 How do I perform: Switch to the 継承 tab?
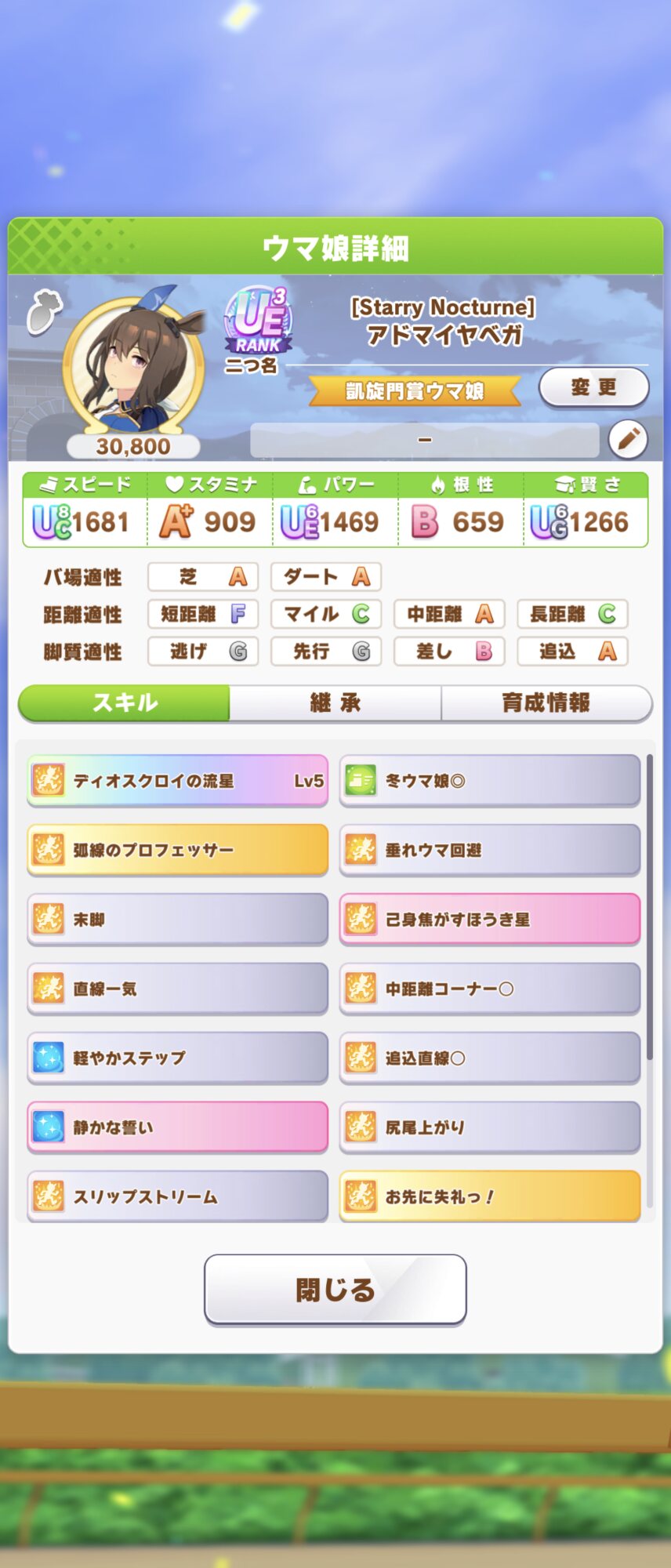coord(335,702)
